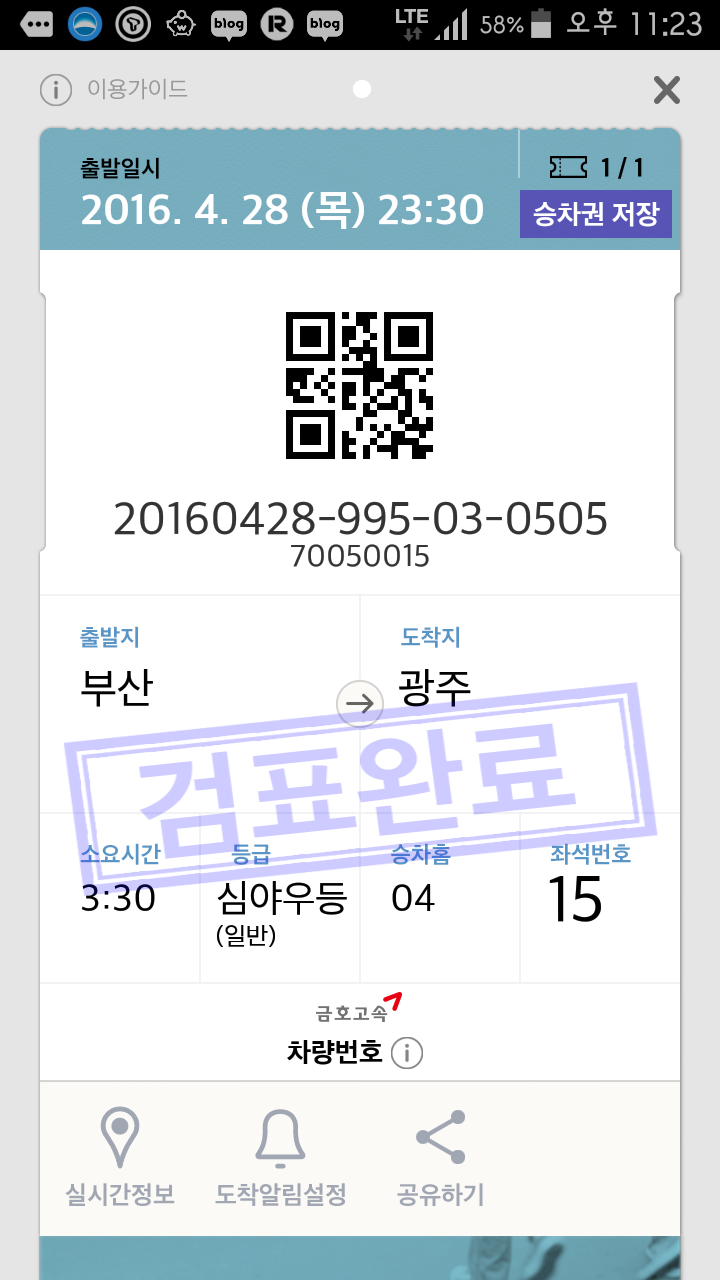Tap the ticket number 20160428-995-03-0505
Image resolution: width=720 pixels, height=1280 pixels.
pos(360,521)
